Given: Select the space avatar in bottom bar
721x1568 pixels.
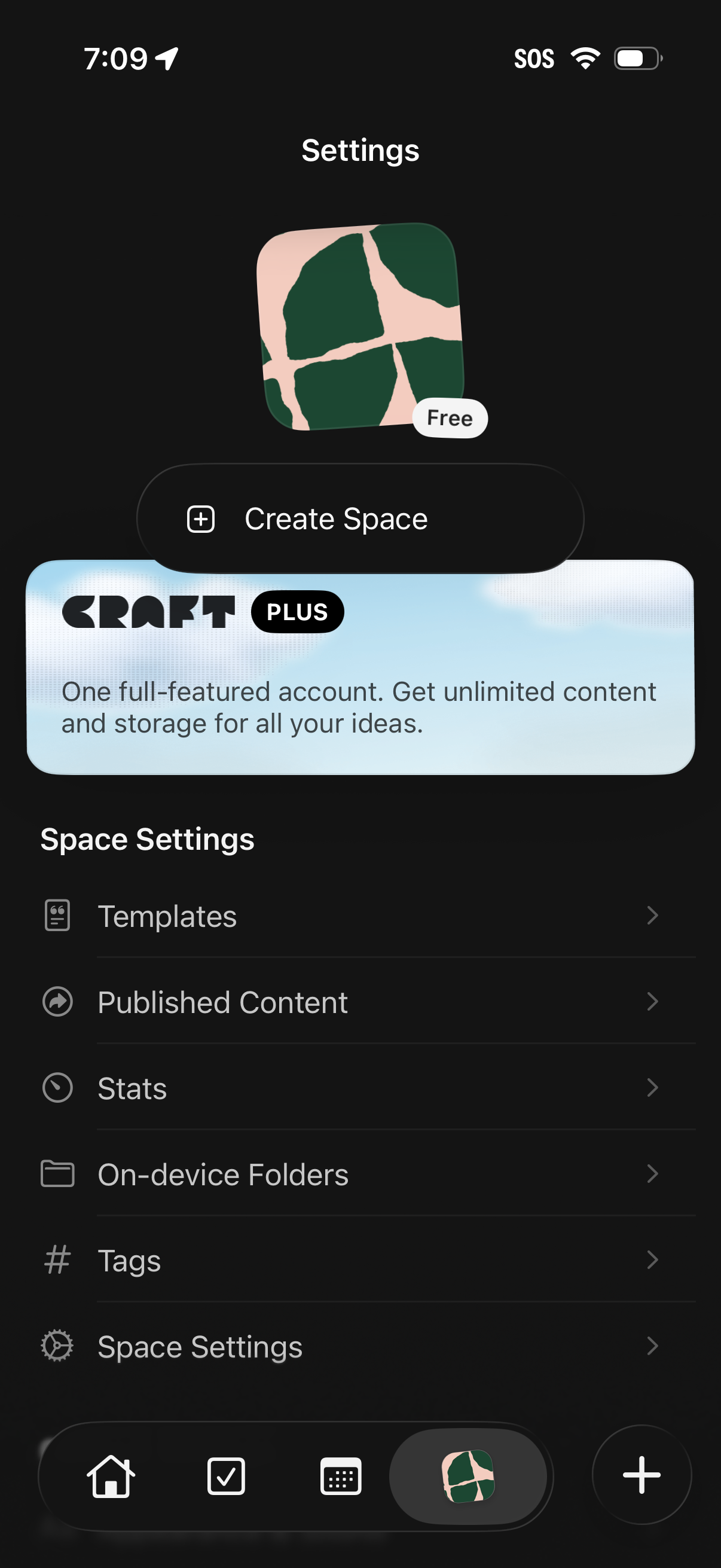Looking at the screenshot, I should point(470,1475).
